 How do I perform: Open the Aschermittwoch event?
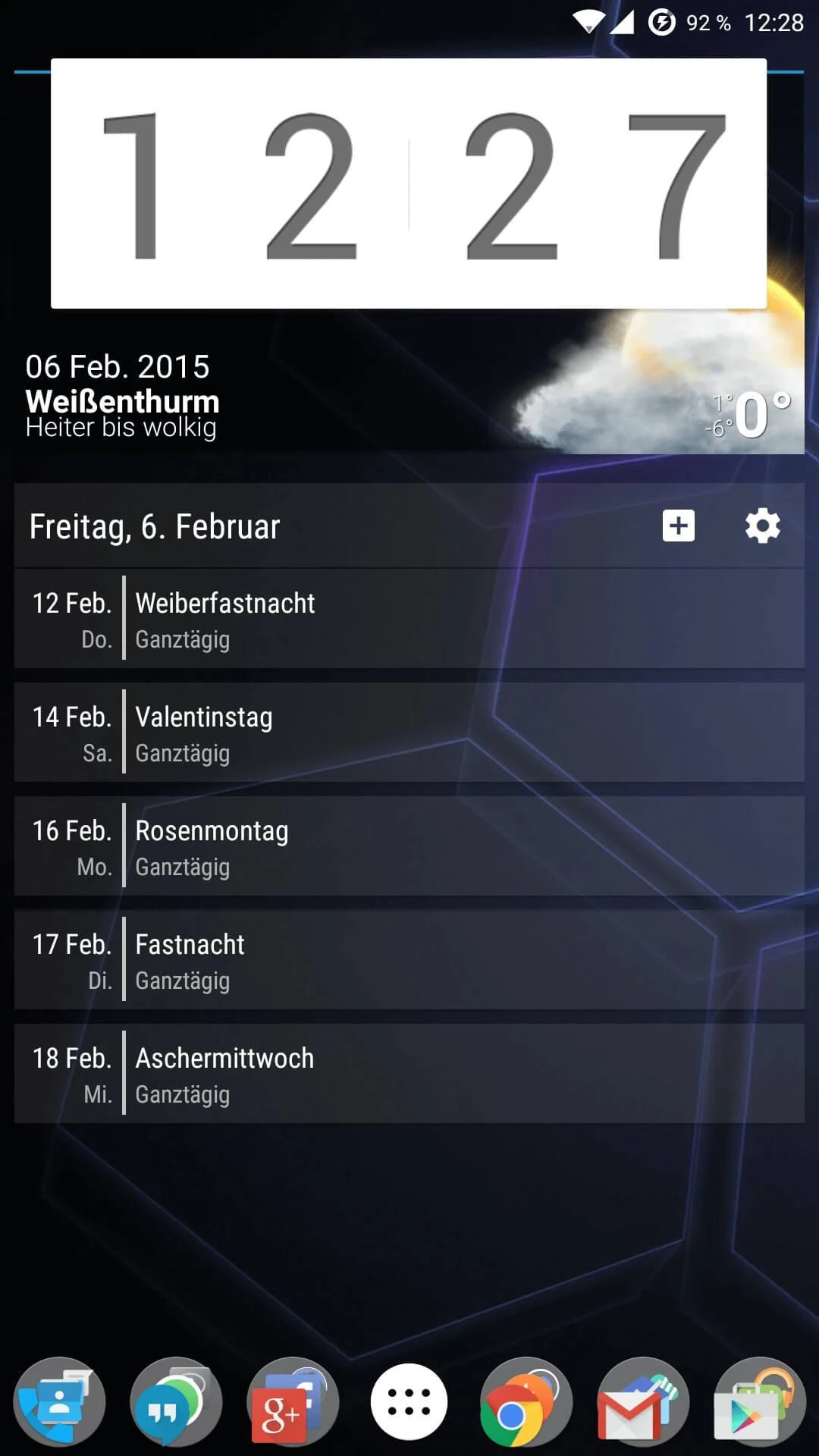[x=409, y=1074]
